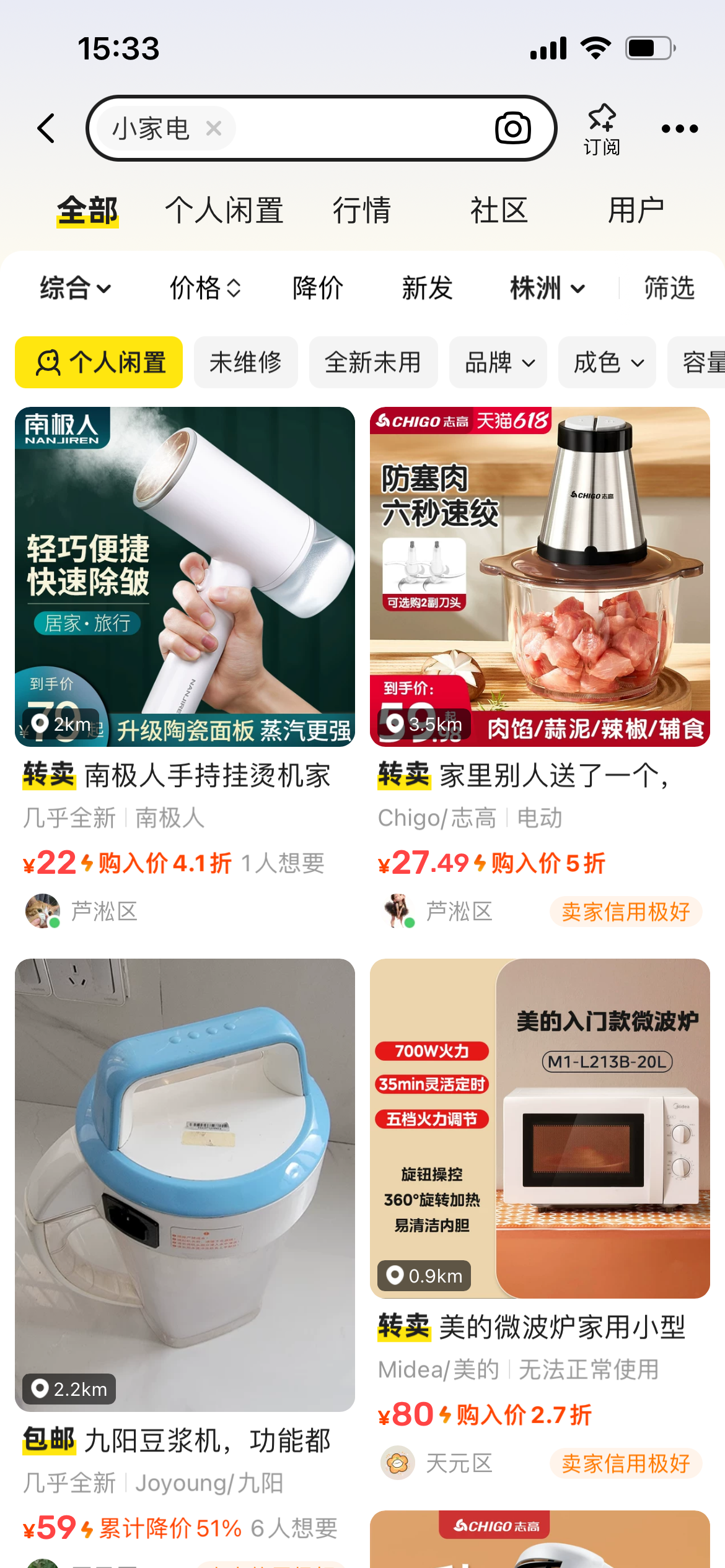Change the 株洲 location dropdown
Screen dimensions: 725x1568
[547, 288]
